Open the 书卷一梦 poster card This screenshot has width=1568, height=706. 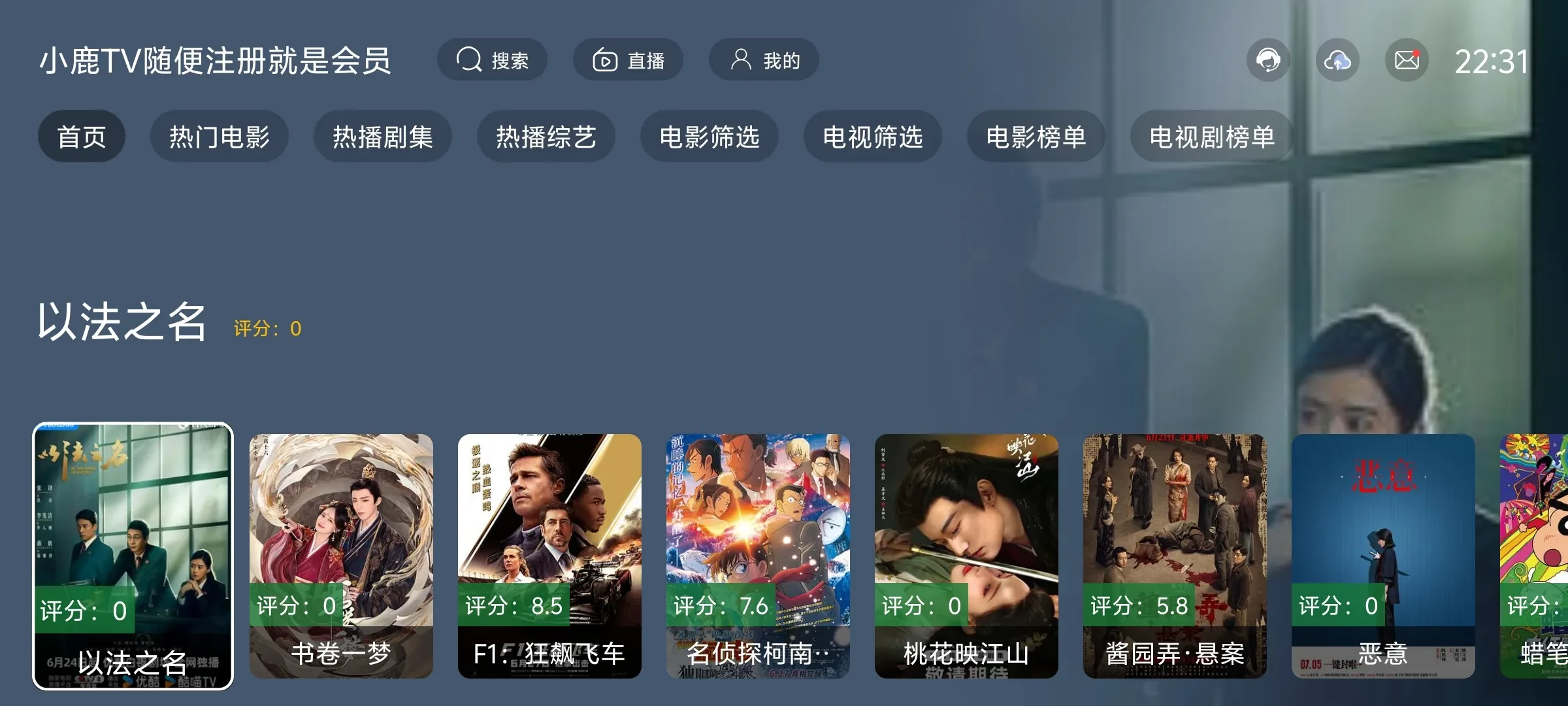[341, 556]
